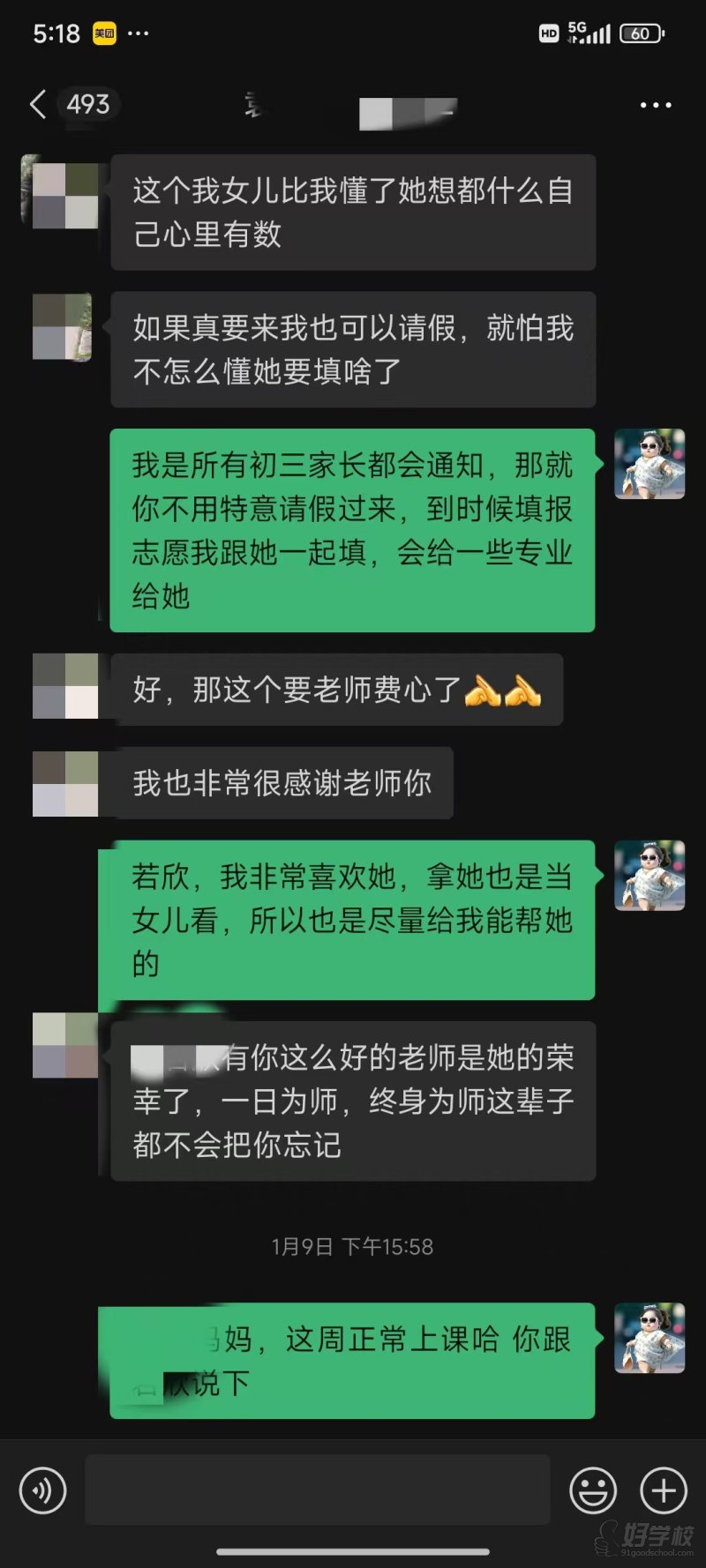Open the chat overflow menu

pyautogui.click(x=656, y=105)
